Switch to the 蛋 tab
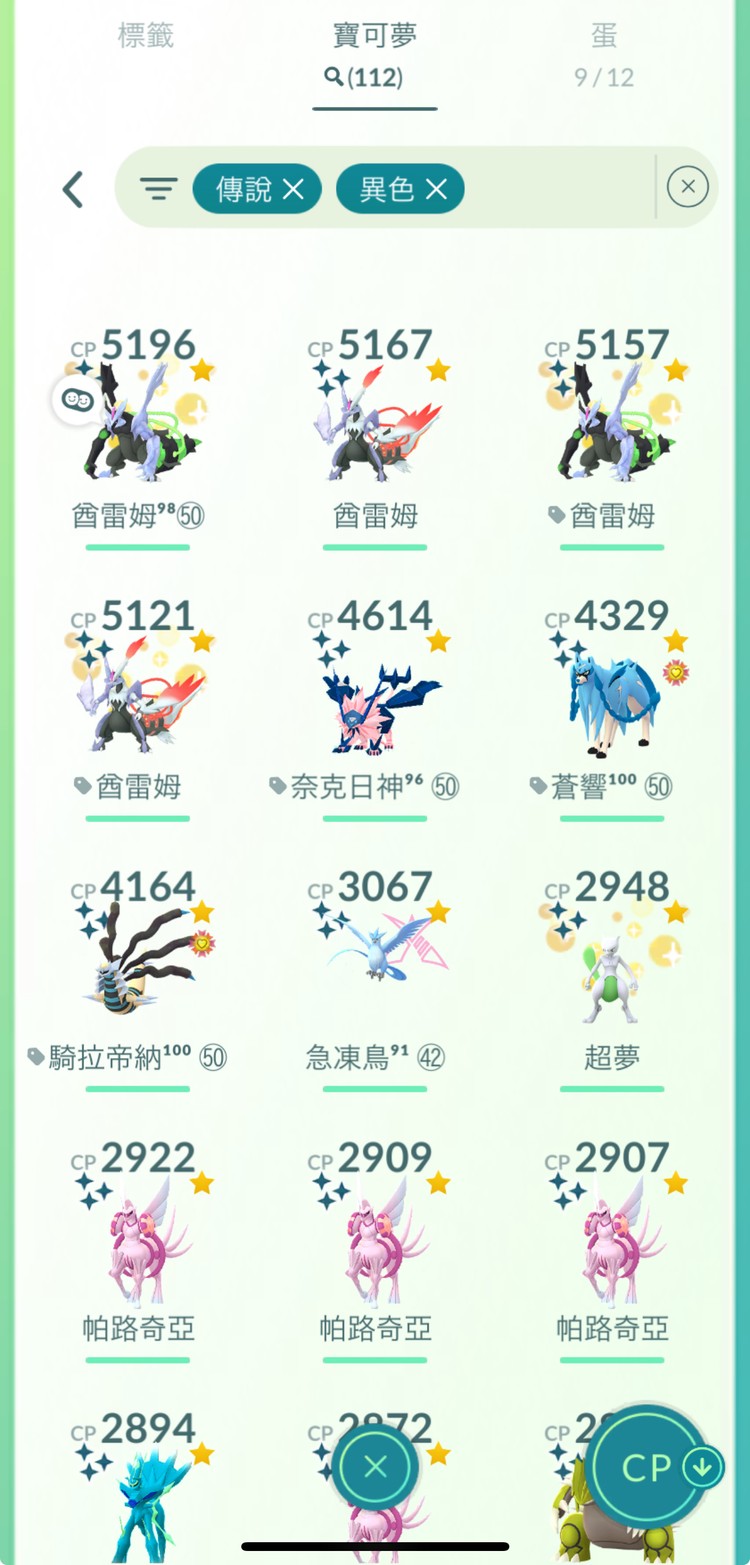 point(603,37)
